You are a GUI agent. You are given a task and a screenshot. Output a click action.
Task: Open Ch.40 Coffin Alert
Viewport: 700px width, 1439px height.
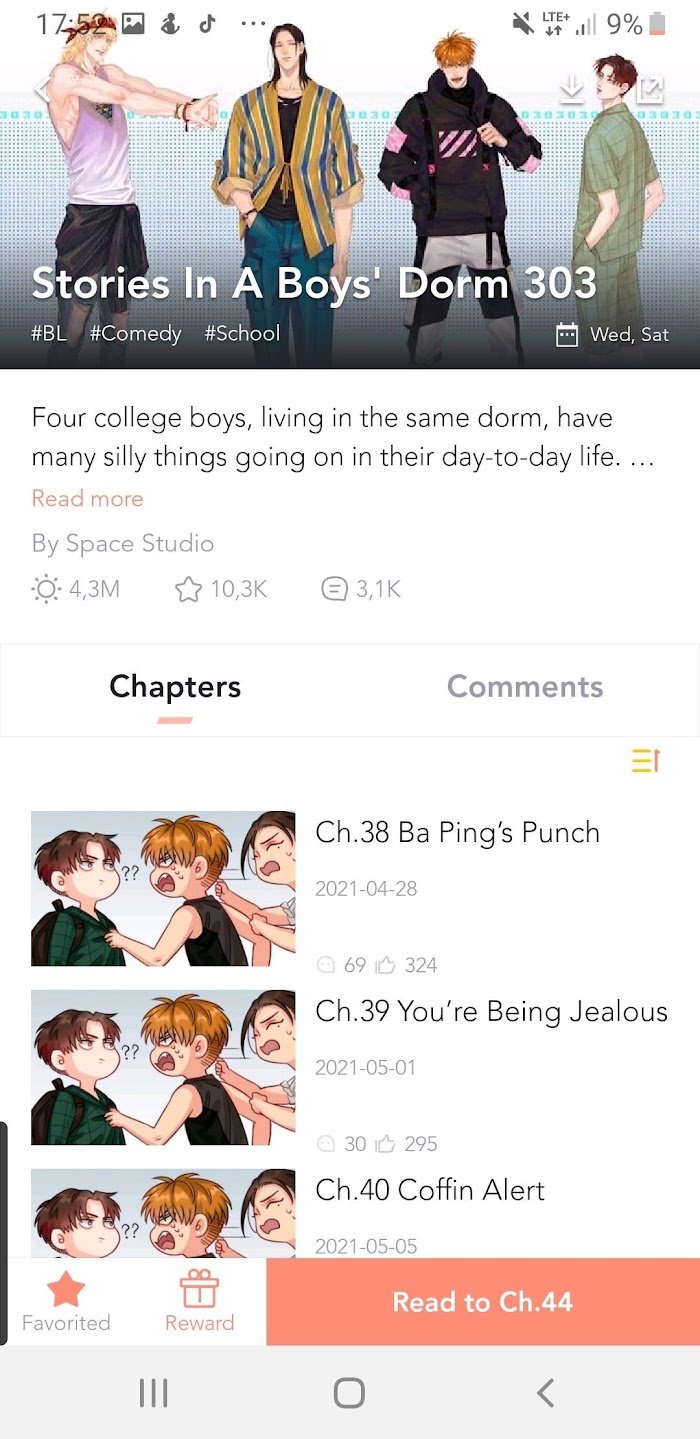point(430,1191)
